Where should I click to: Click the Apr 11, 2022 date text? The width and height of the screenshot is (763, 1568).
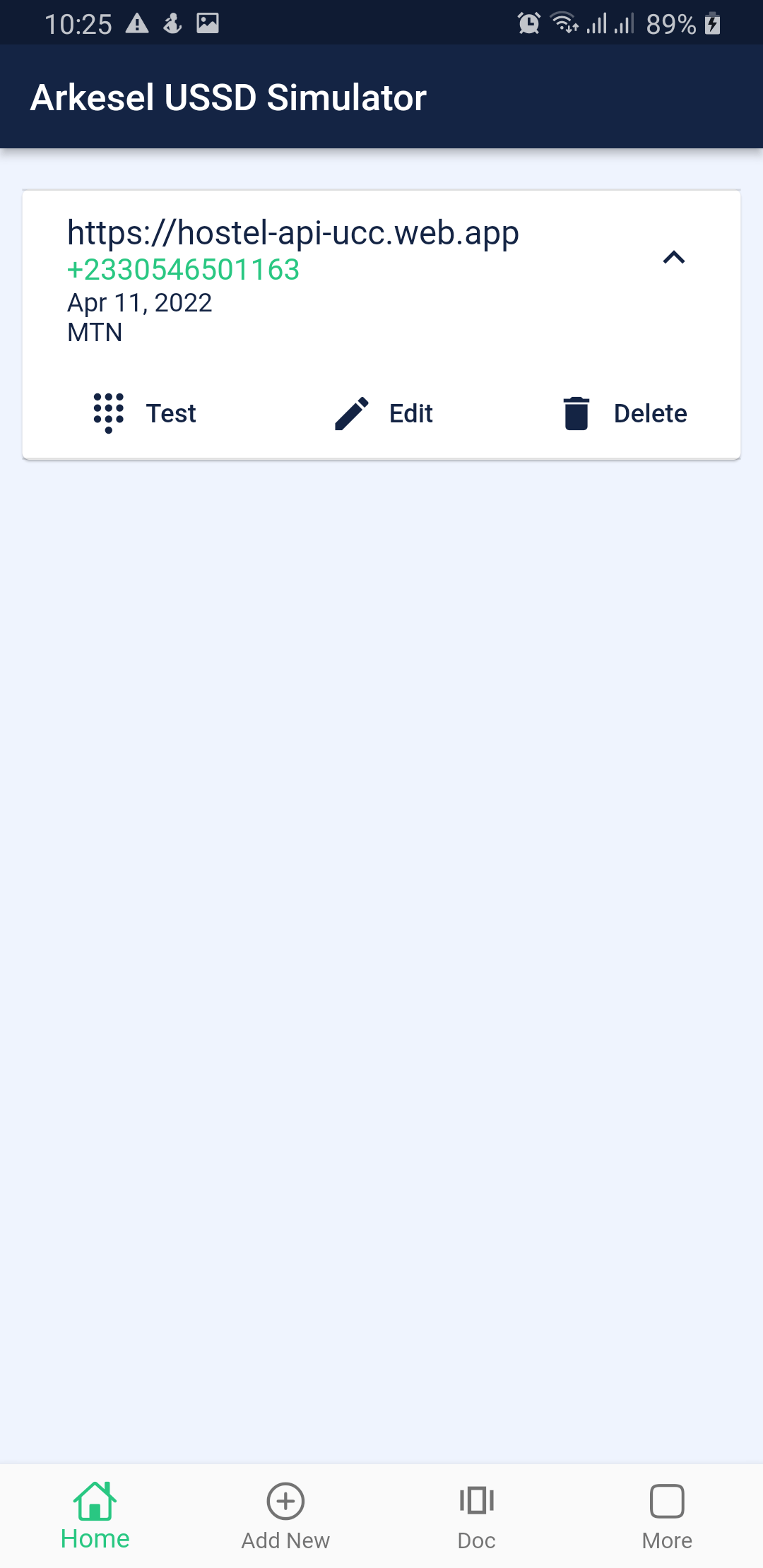pos(138,302)
